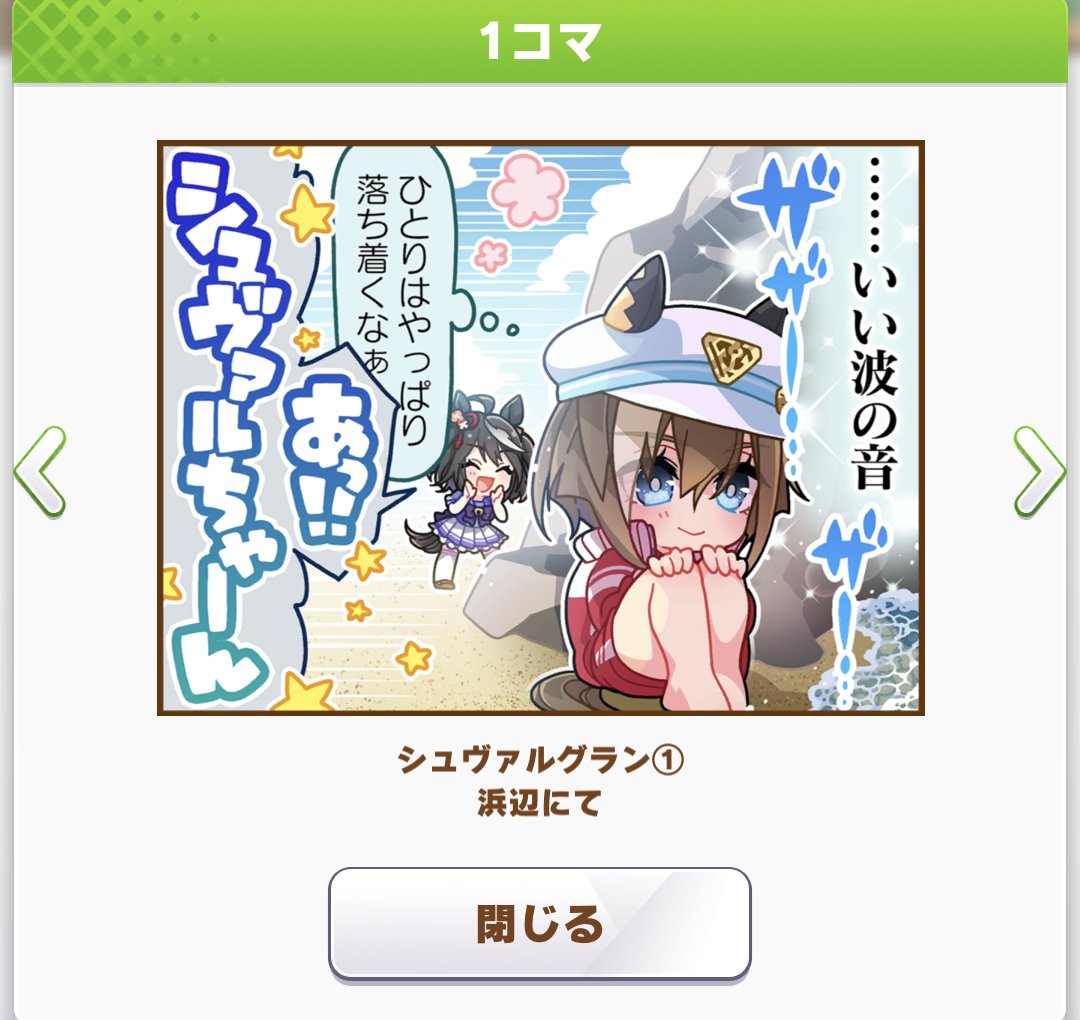Close the dialog with 閉じる
1080x1020 pixels.
pyautogui.click(x=539, y=923)
